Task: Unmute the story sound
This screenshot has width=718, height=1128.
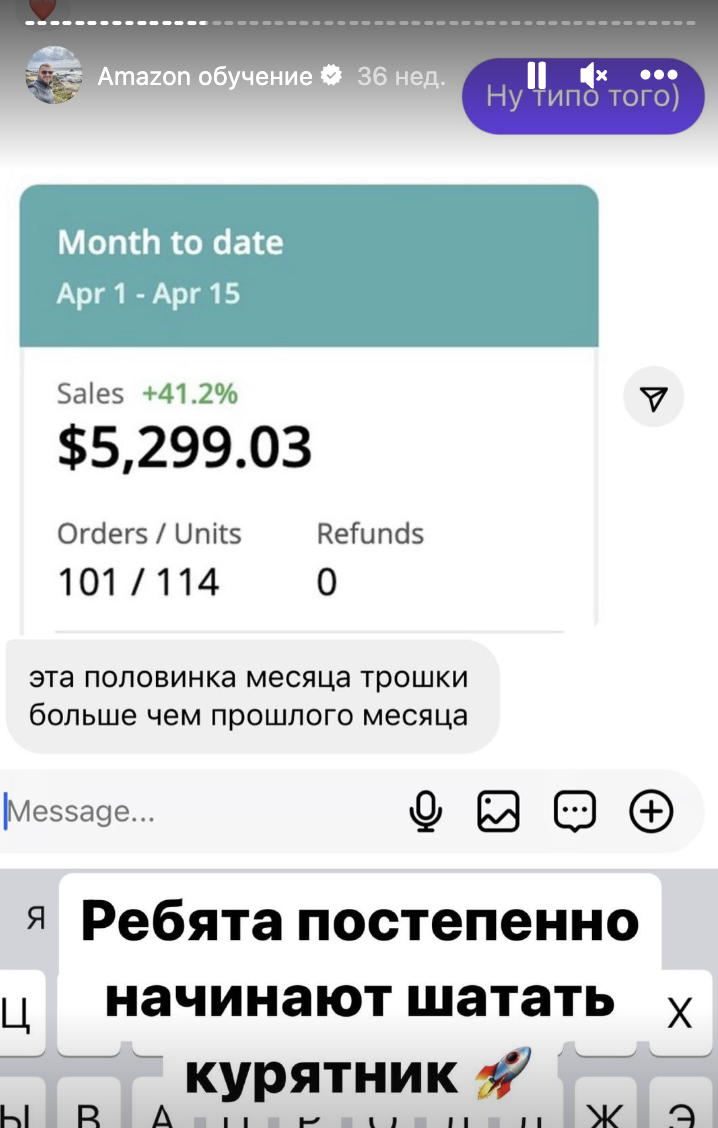Action: (x=594, y=74)
